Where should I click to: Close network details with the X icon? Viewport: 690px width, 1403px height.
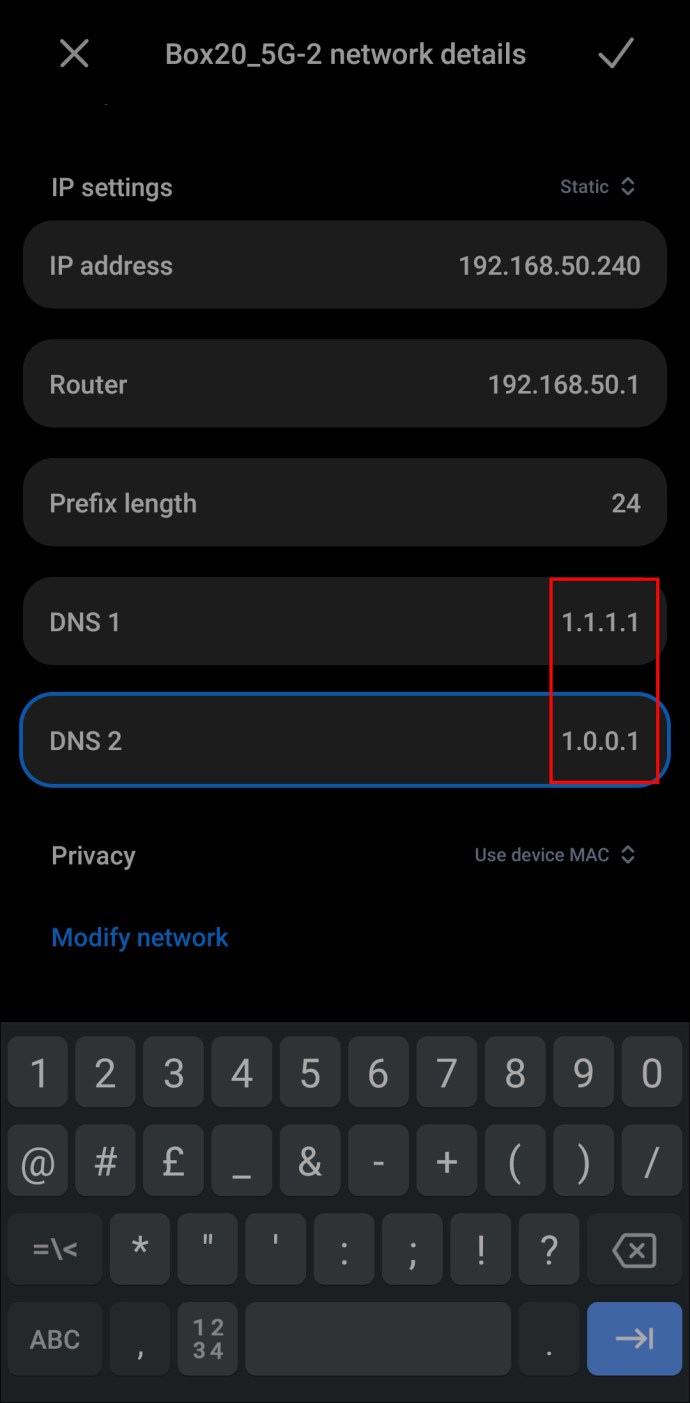tap(75, 54)
